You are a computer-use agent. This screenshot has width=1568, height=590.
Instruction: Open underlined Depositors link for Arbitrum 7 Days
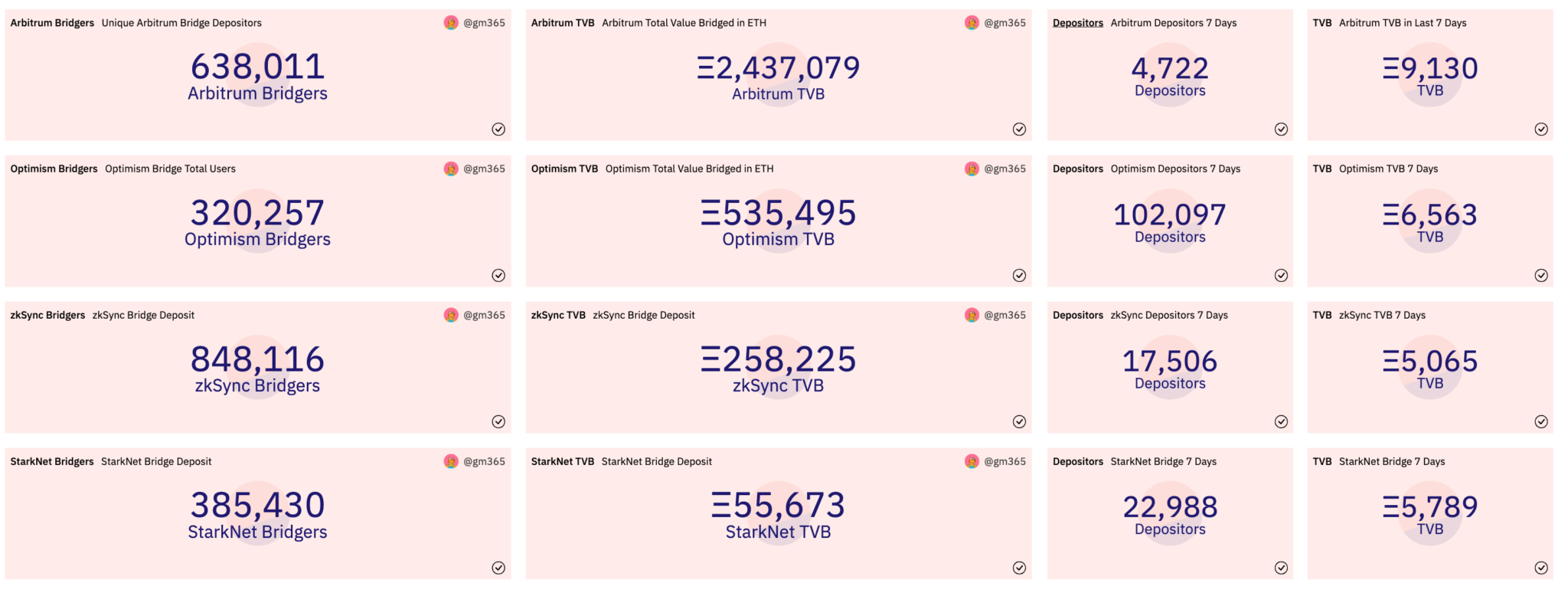pyautogui.click(x=1077, y=23)
